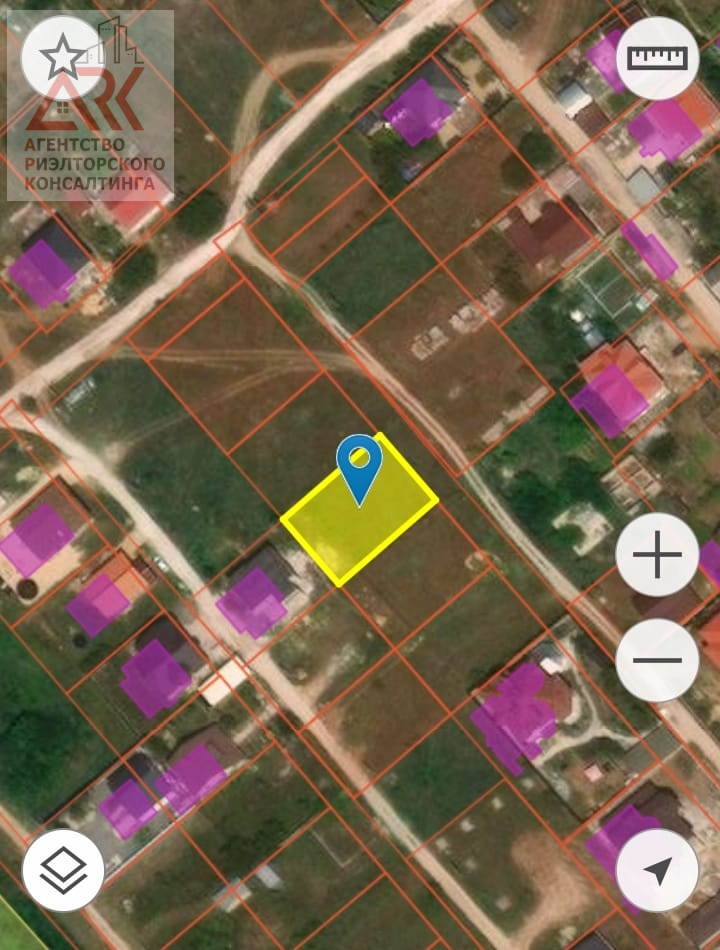Open the favorites star button
This screenshot has width=720, height=950.
62,57
